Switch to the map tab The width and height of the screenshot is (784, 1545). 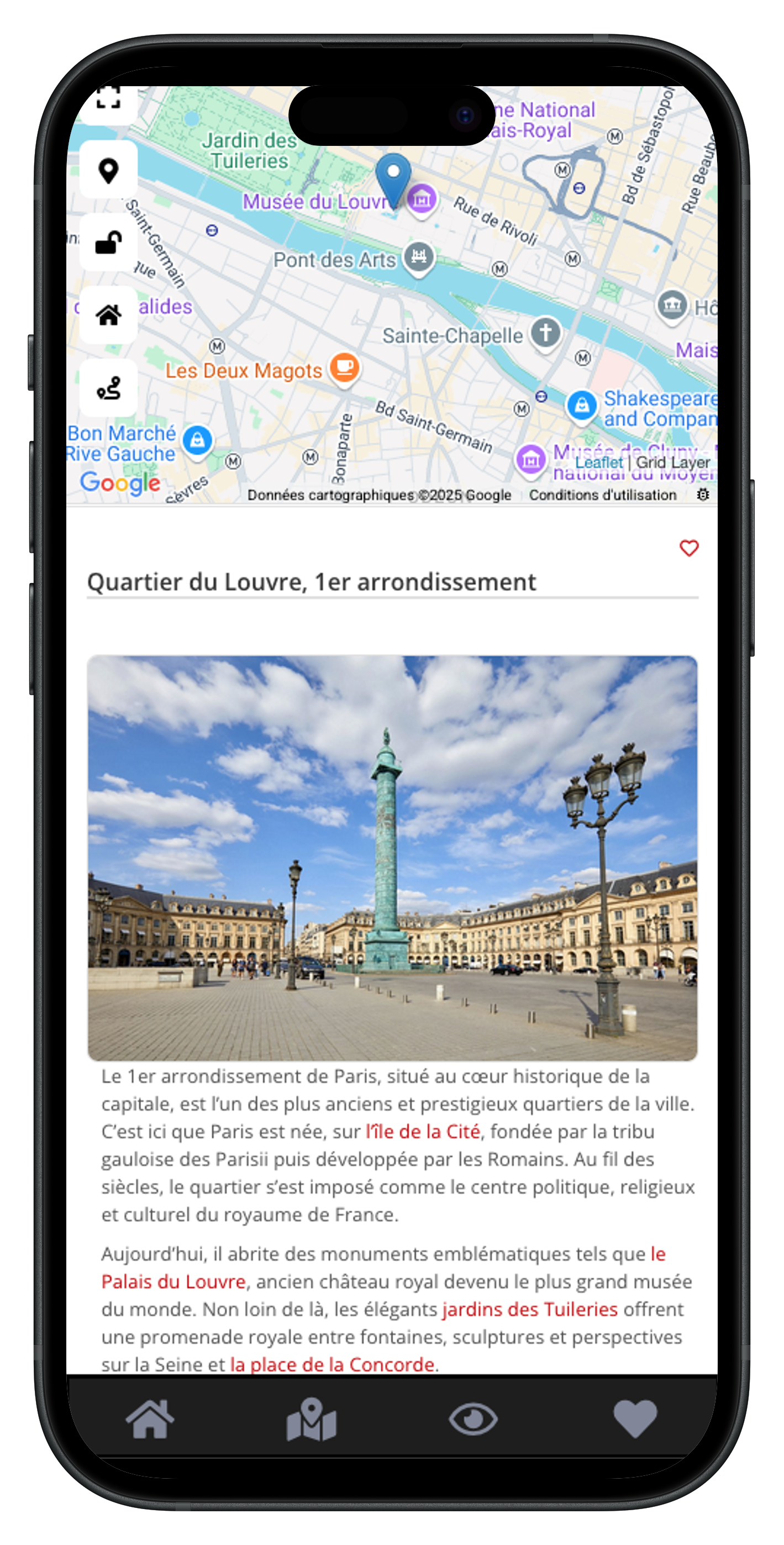311,1418
